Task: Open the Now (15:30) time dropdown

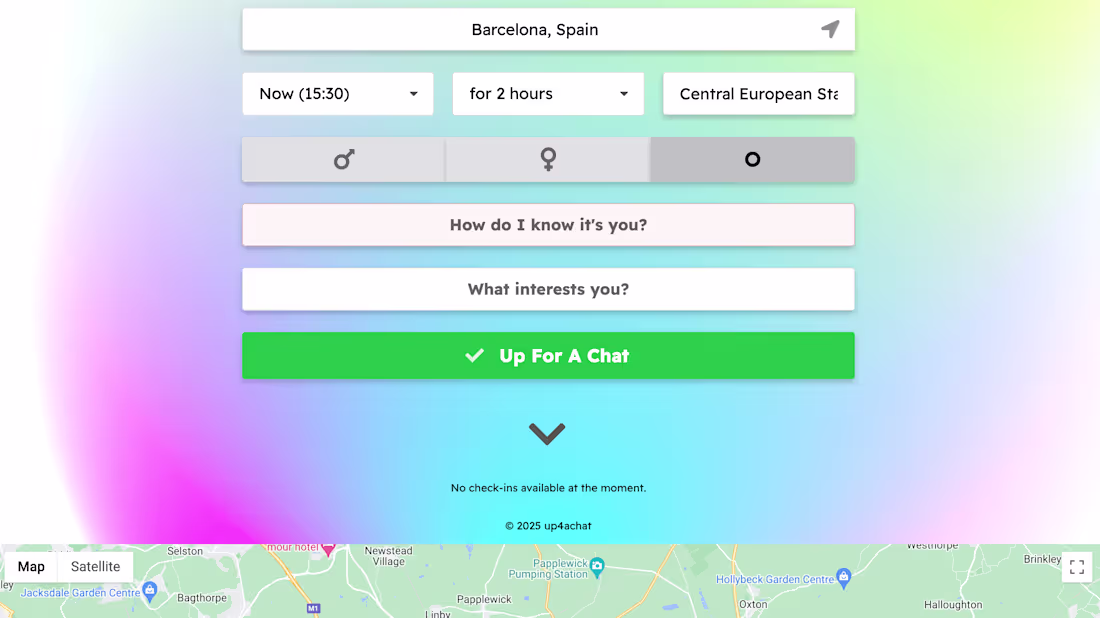Action: coord(338,94)
